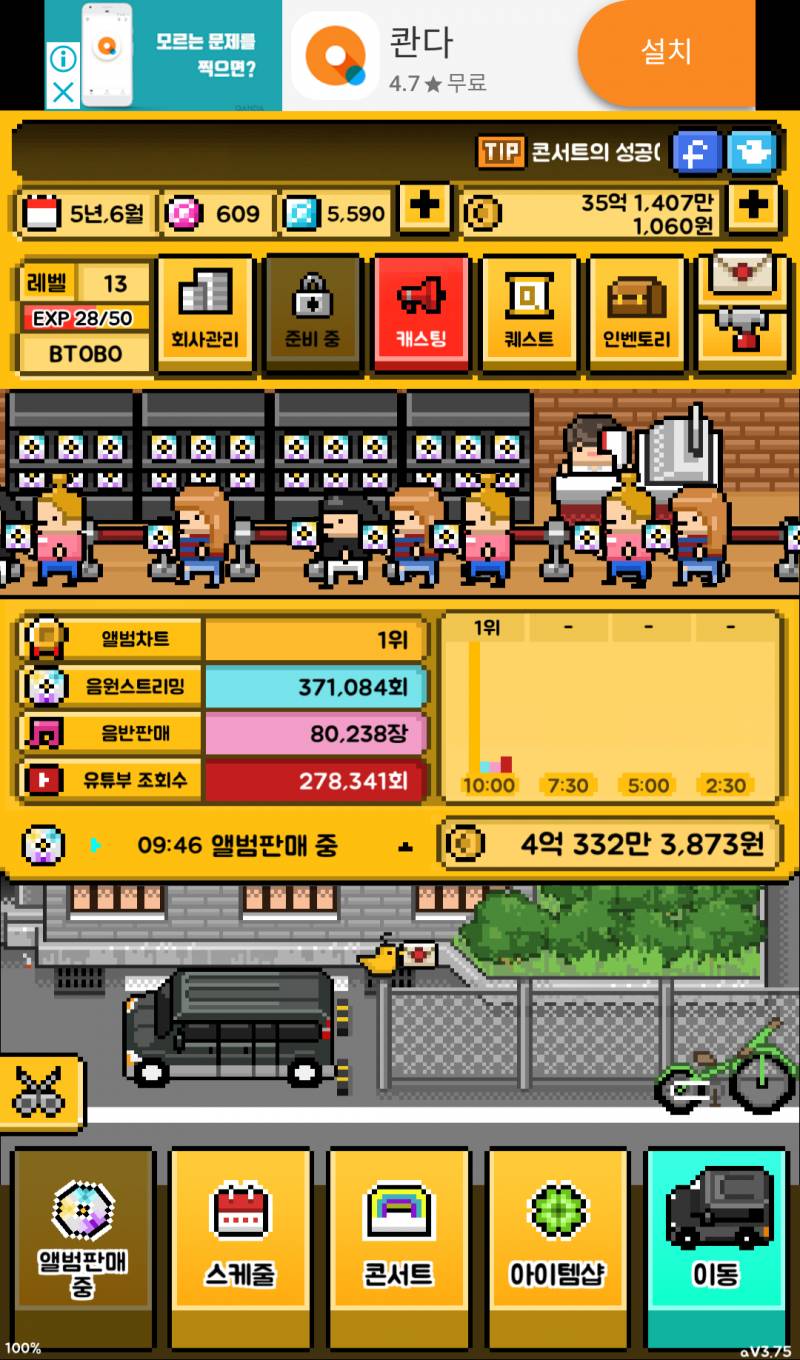The height and width of the screenshot is (1360, 800).
Task: Open the ad info icon
Action: (62, 59)
